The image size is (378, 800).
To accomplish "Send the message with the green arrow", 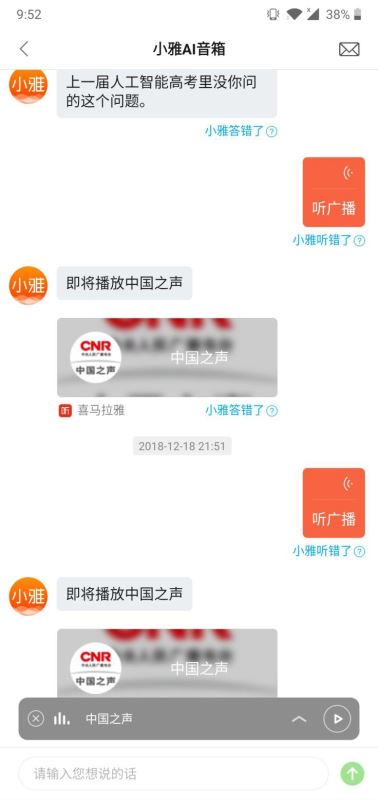I will pos(352,773).
